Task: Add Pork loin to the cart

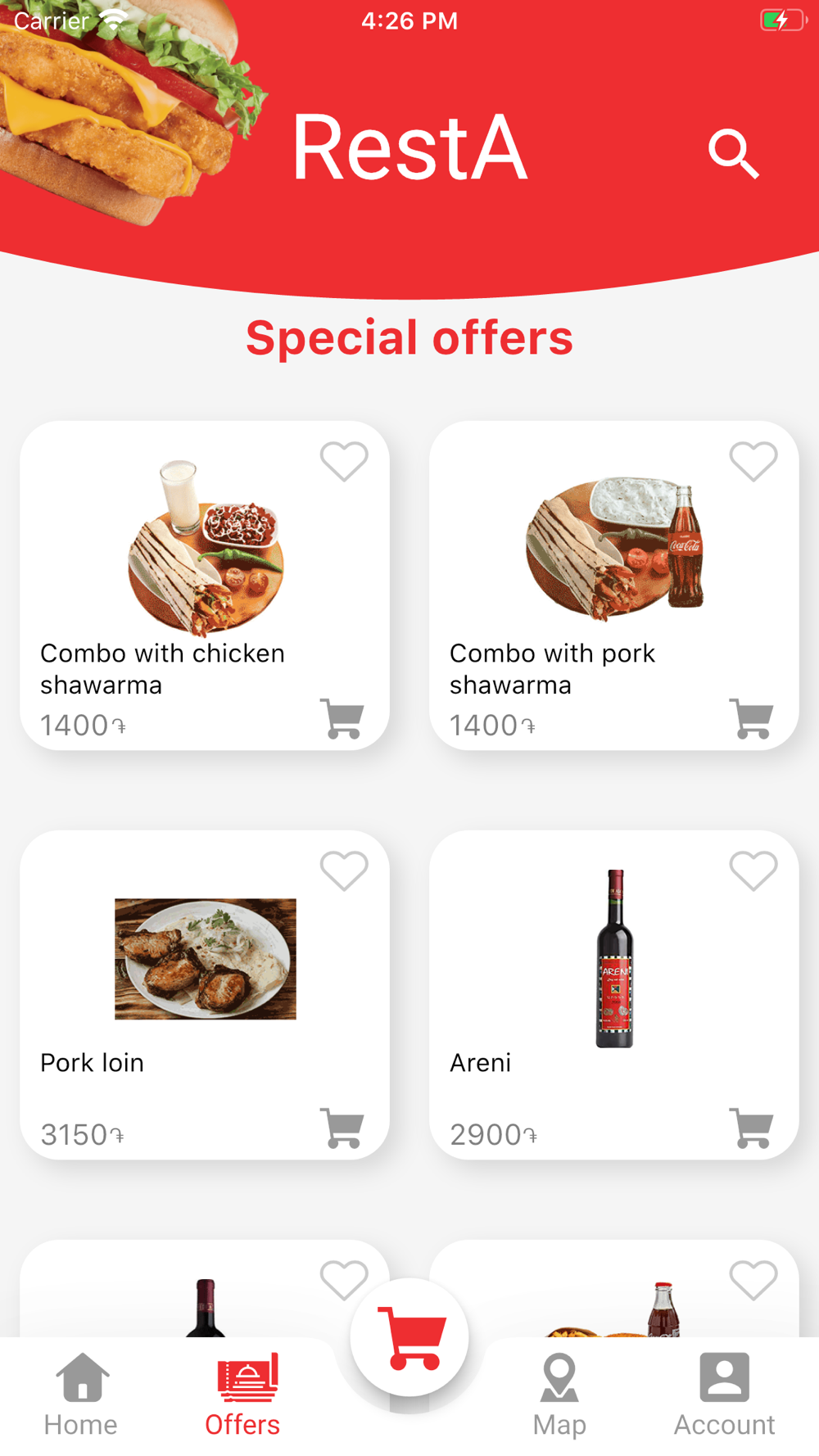Action: [342, 1128]
